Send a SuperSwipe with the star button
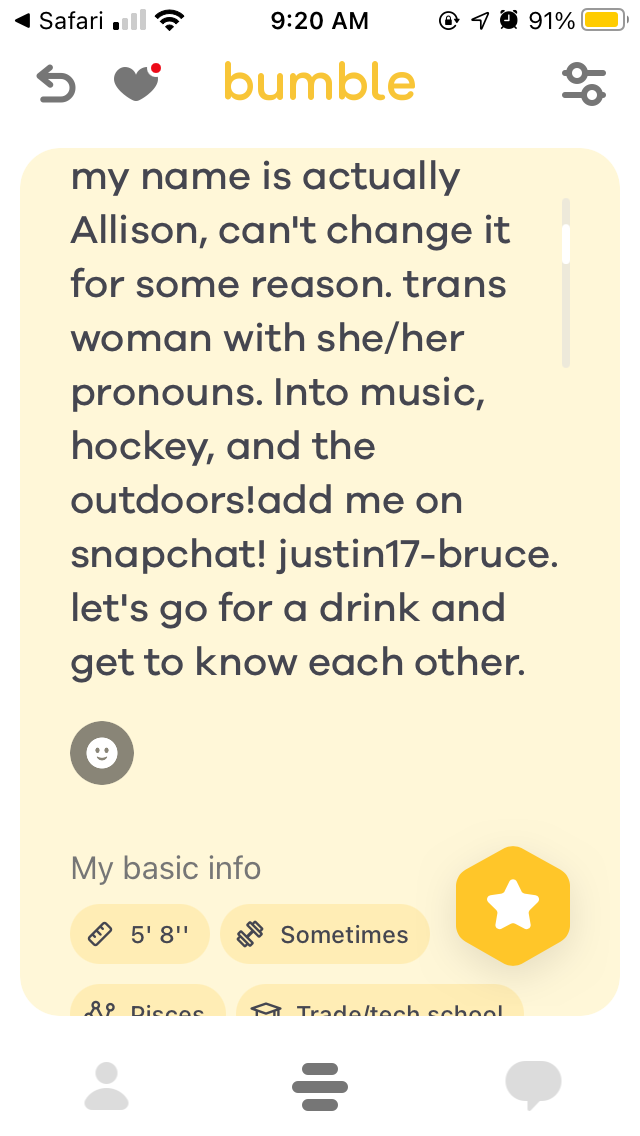 (x=513, y=906)
